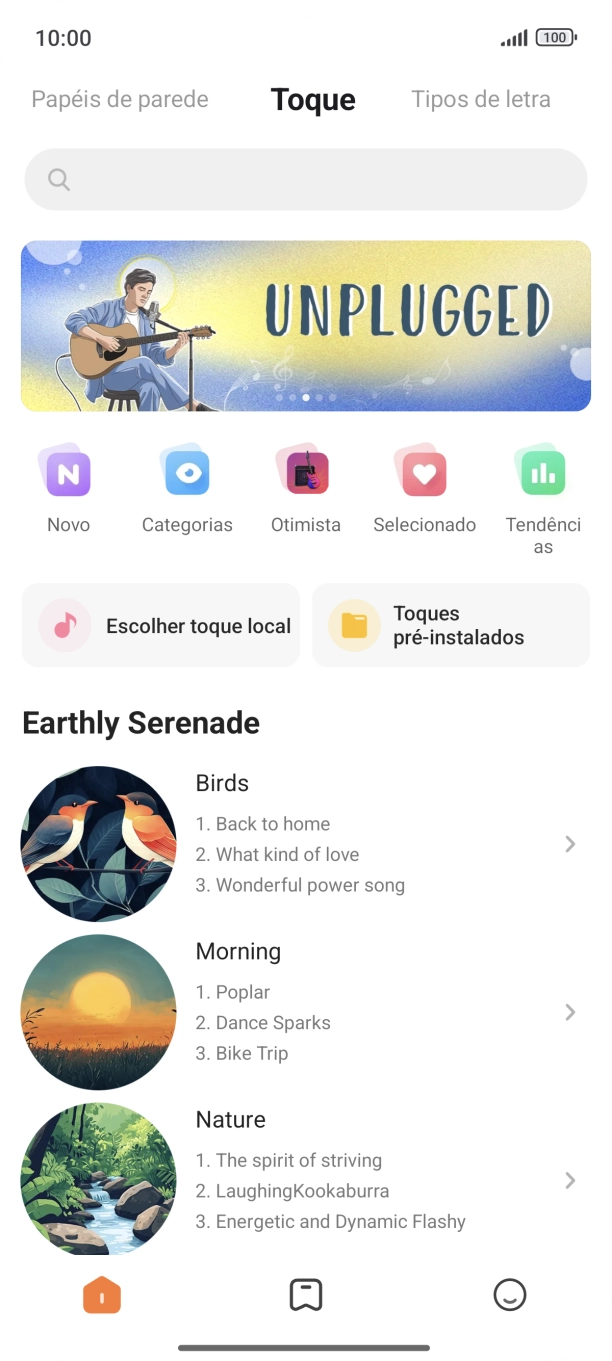Open the Birds ringtone collection

point(306,843)
